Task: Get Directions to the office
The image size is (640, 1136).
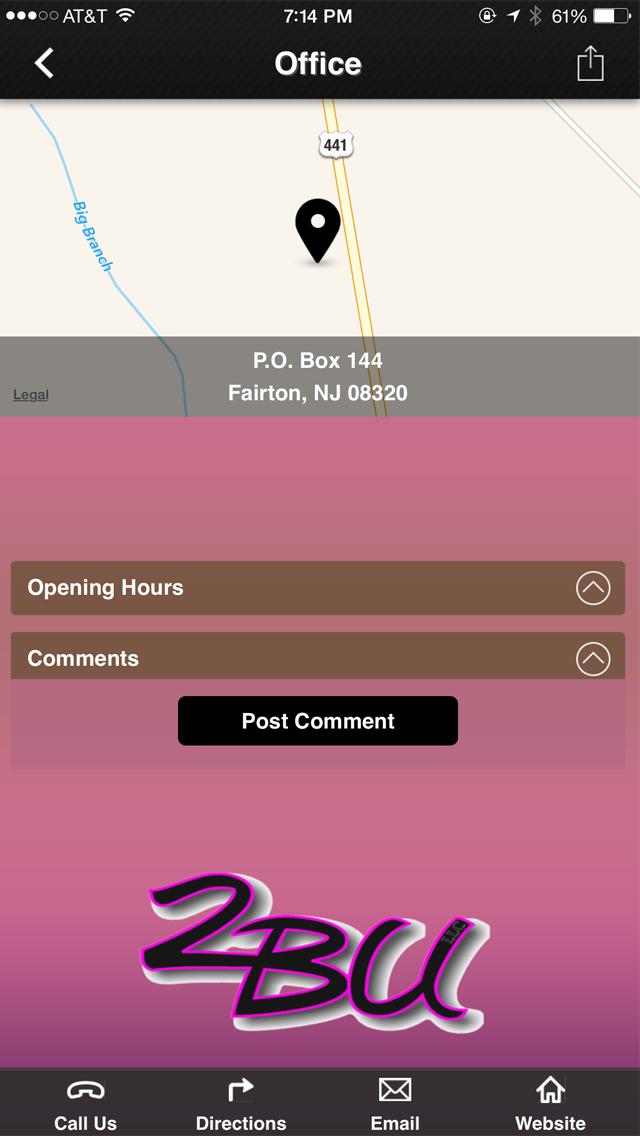Action: [x=241, y=1103]
